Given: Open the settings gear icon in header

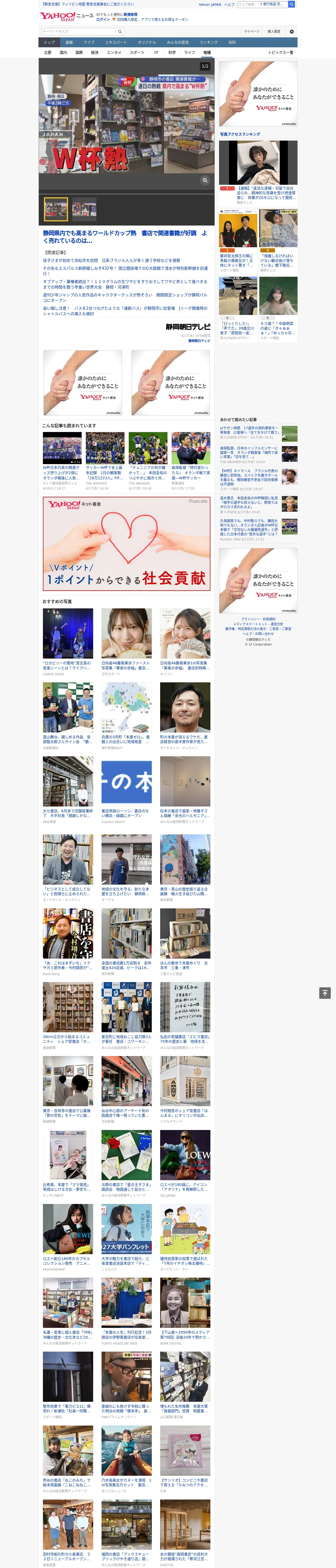Looking at the screenshot, I should pos(292,32).
